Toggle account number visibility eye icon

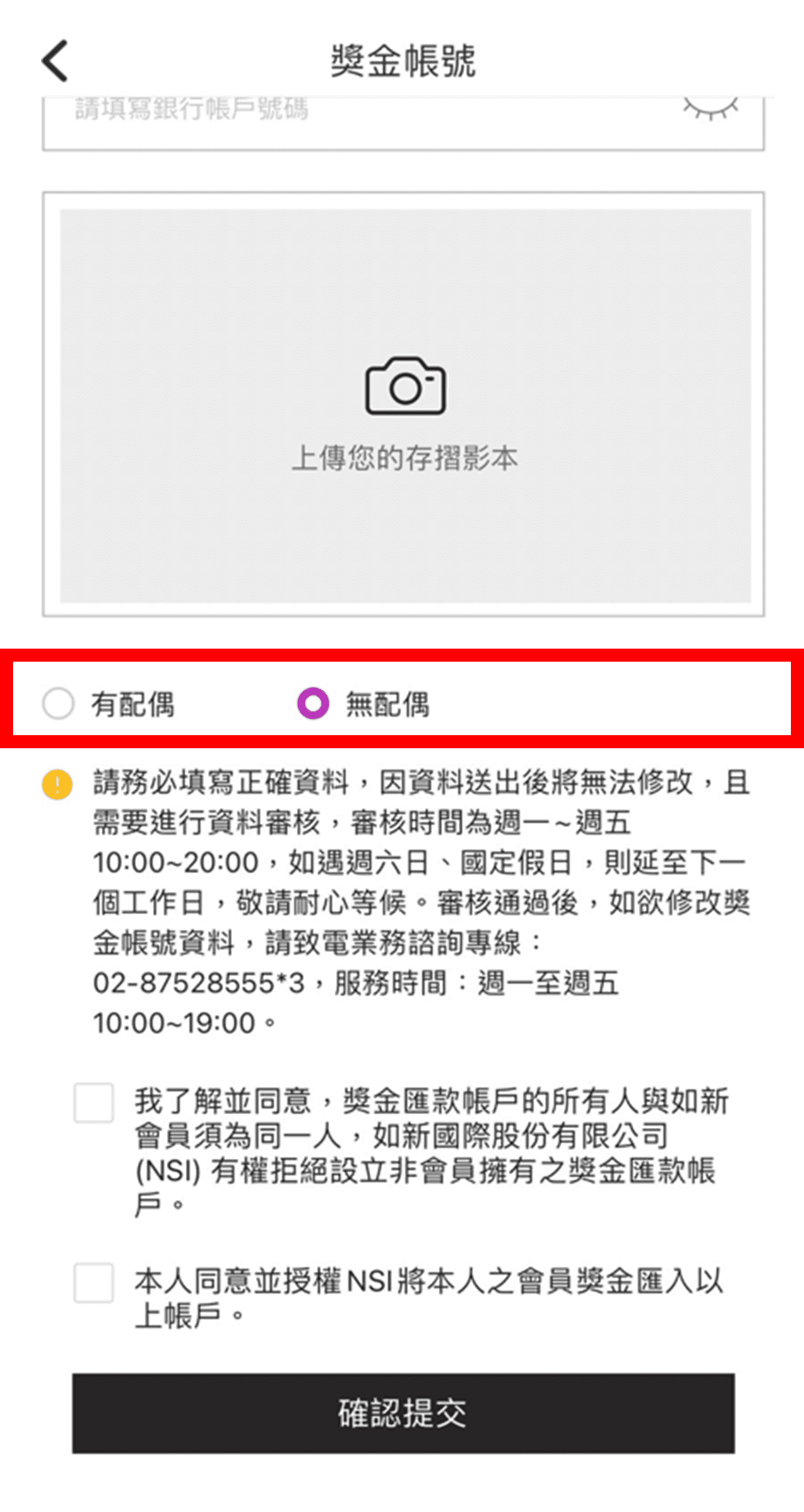pyautogui.click(x=711, y=109)
